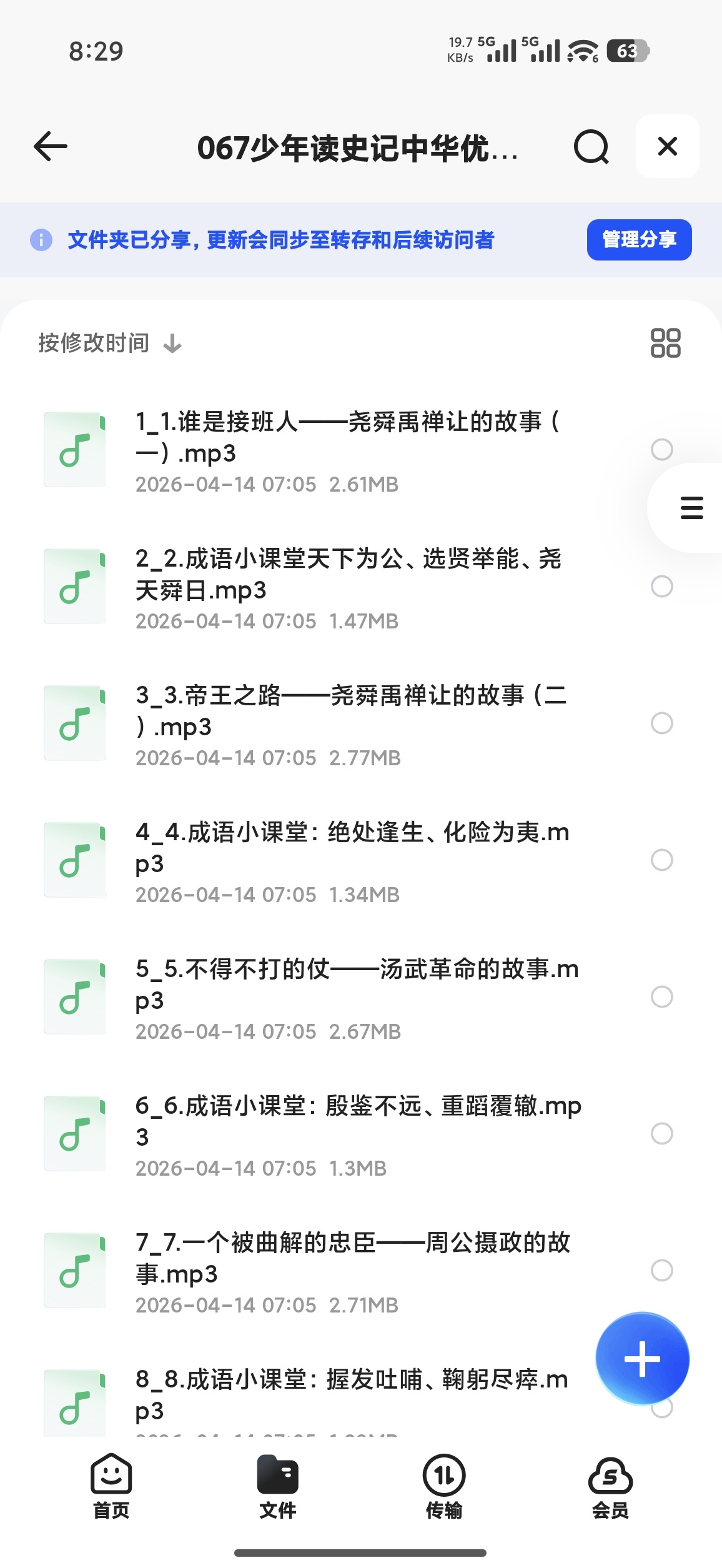
Task: Switch to the 文件 files tab
Action: pos(278,1488)
